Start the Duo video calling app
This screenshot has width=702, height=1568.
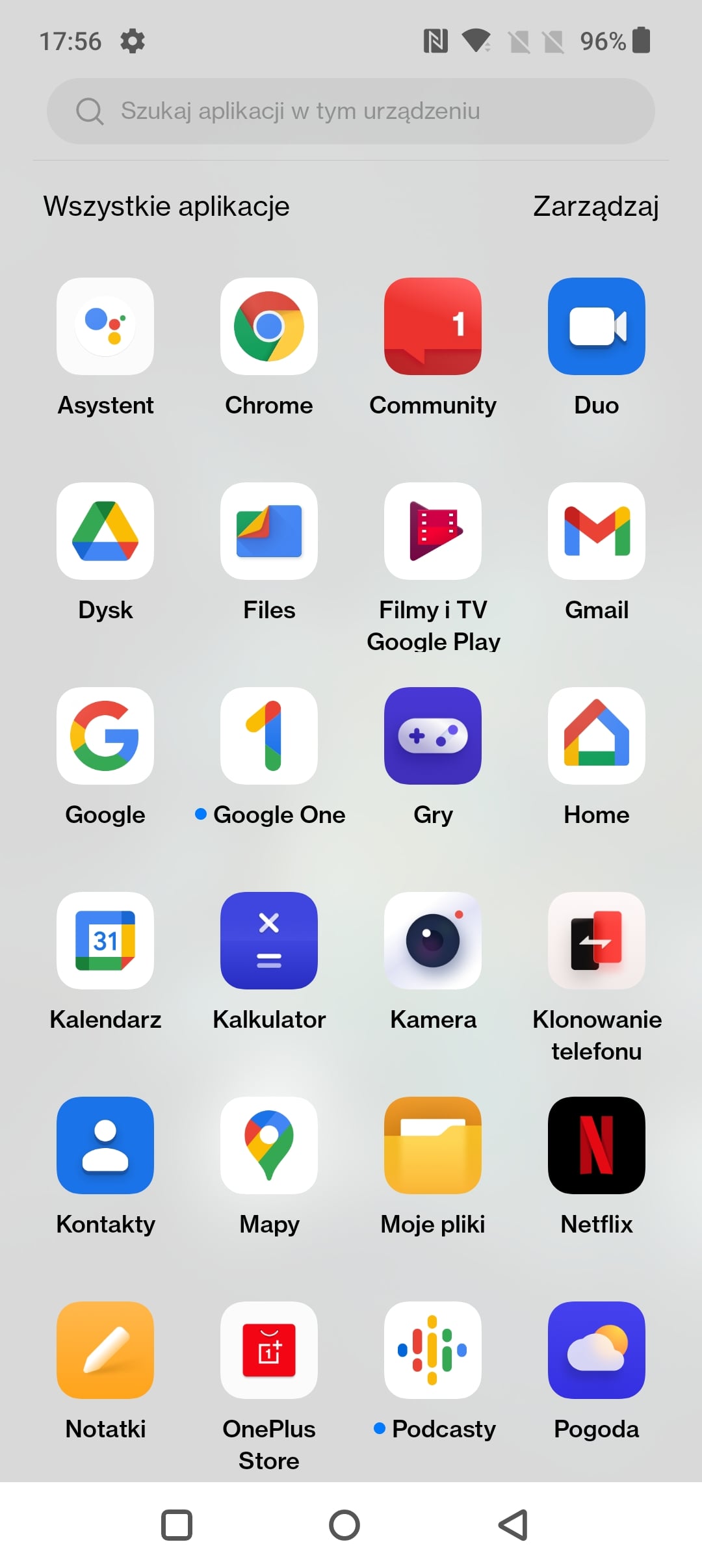click(x=596, y=326)
